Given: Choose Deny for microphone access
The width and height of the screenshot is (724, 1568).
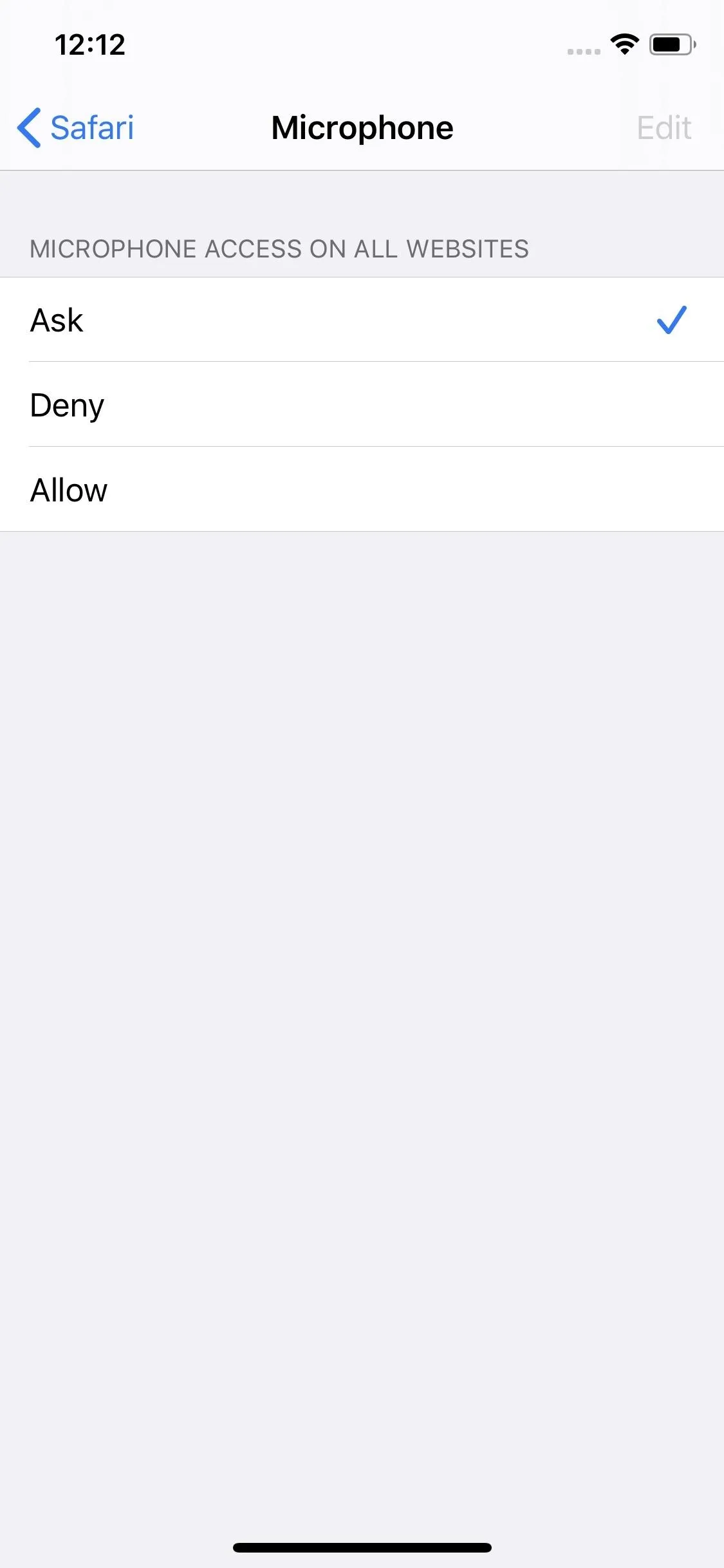Looking at the screenshot, I should click(362, 405).
